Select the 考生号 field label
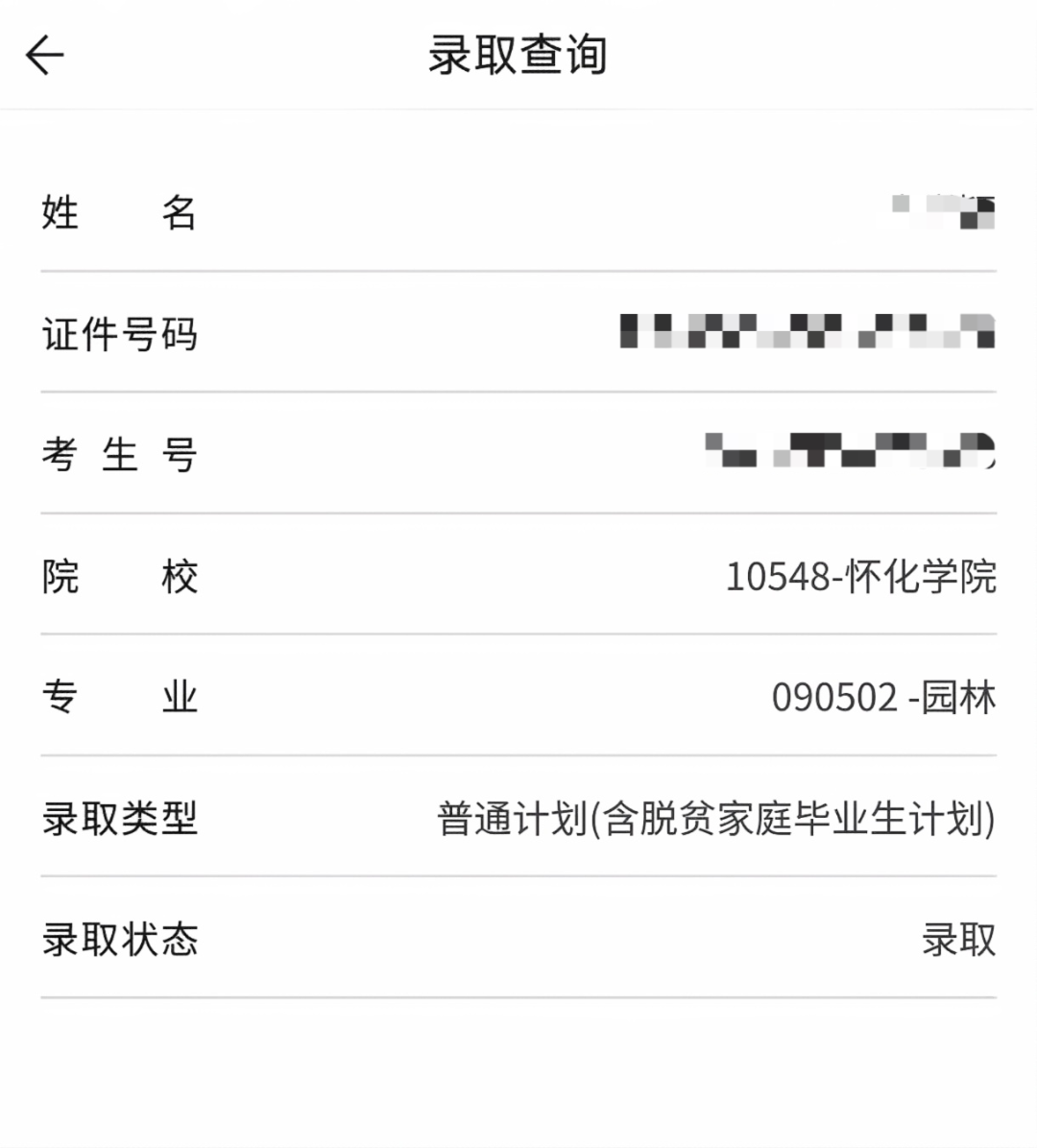 (117, 455)
